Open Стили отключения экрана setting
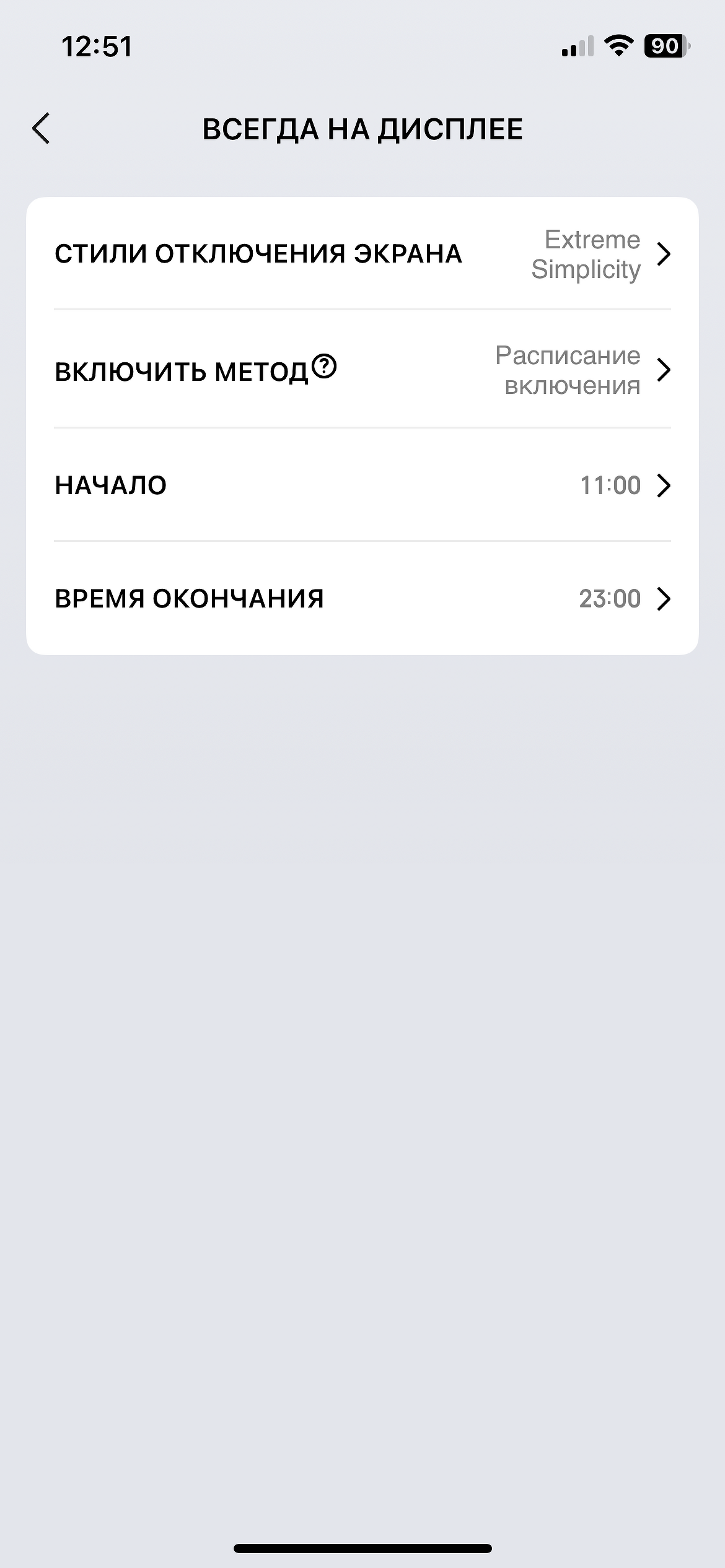Screen dimensions: 725x1568 click(362, 254)
